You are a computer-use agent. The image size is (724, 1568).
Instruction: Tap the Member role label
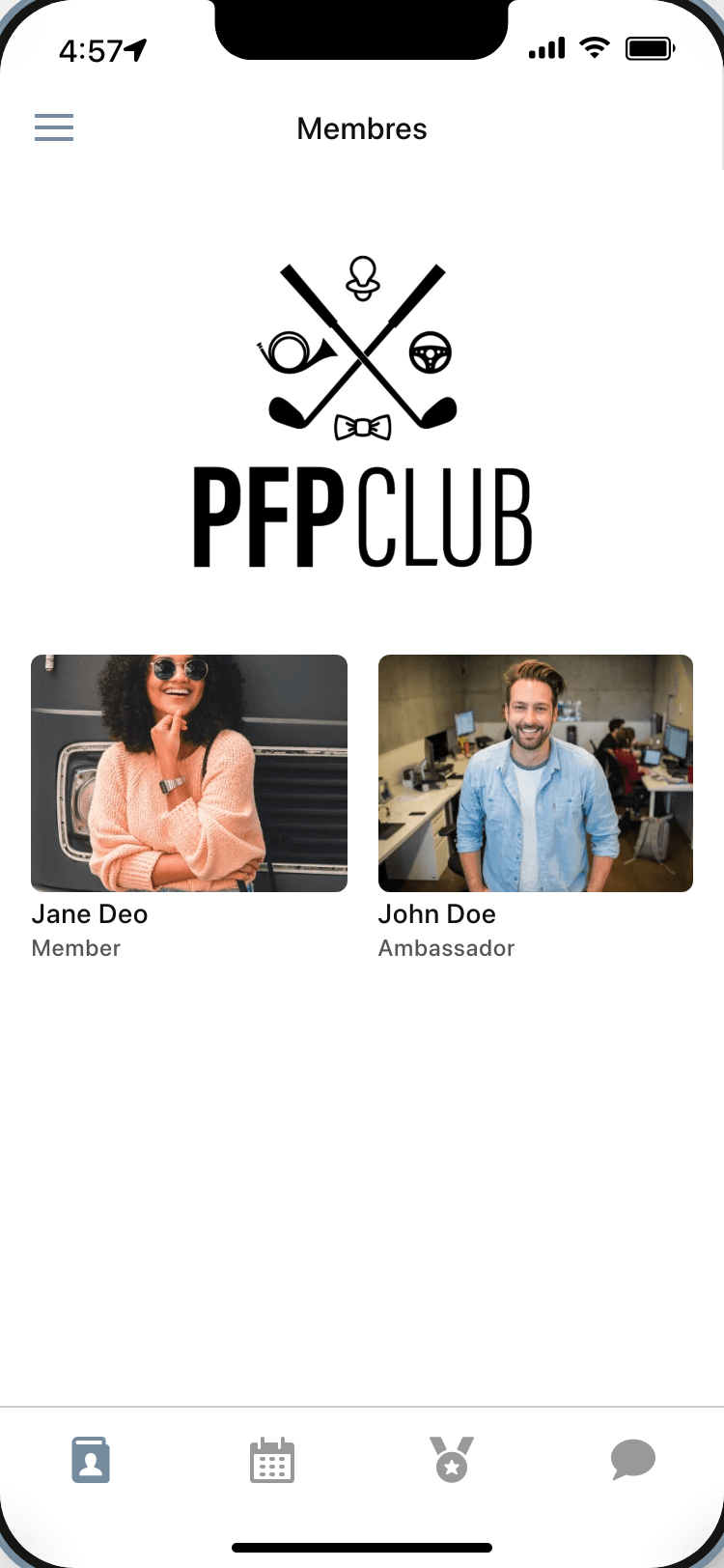[76, 947]
